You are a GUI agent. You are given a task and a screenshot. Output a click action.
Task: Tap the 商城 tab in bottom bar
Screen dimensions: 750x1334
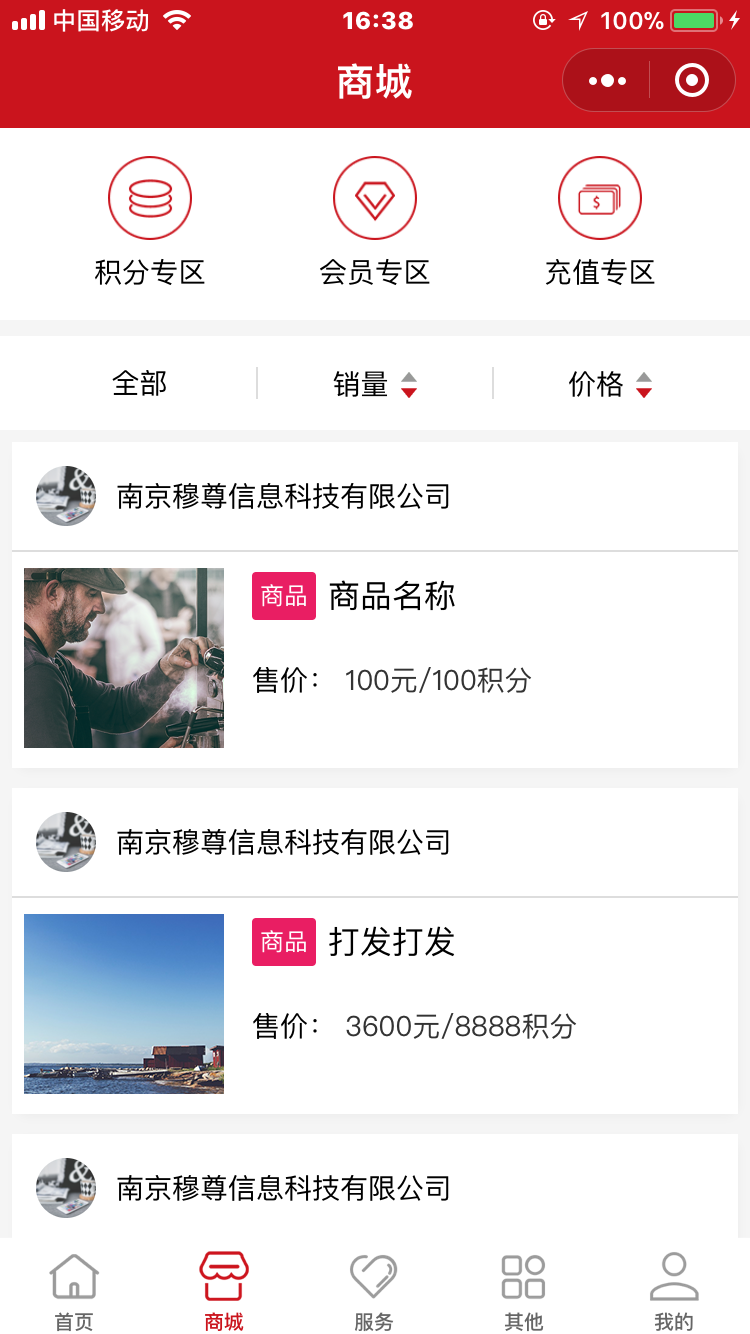(224, 1293)
